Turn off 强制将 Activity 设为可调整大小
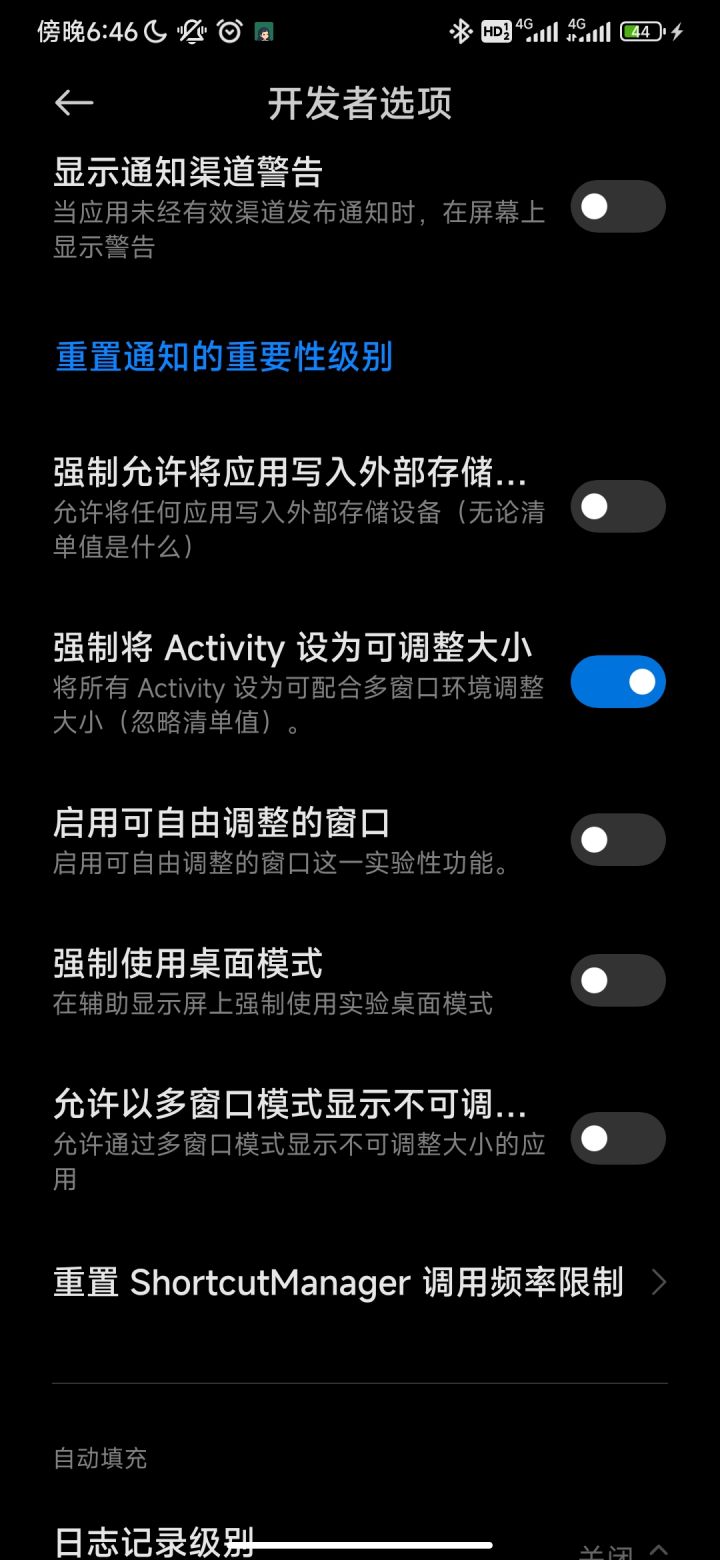The width and height of the screenshot is (720, 1560). coord(618,682)
